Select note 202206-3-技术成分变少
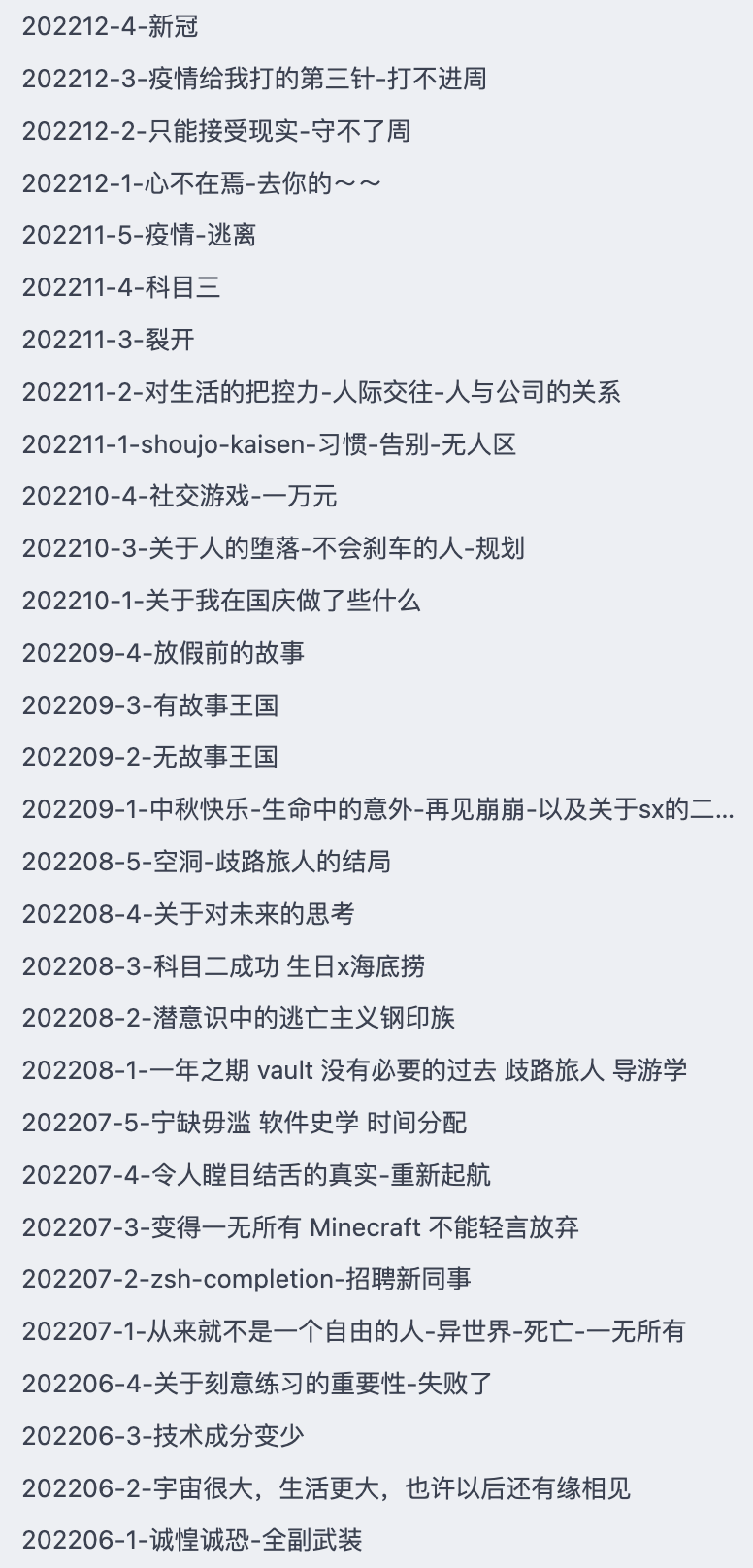Screen dimensions: 753x1568 coord(163,1436)
